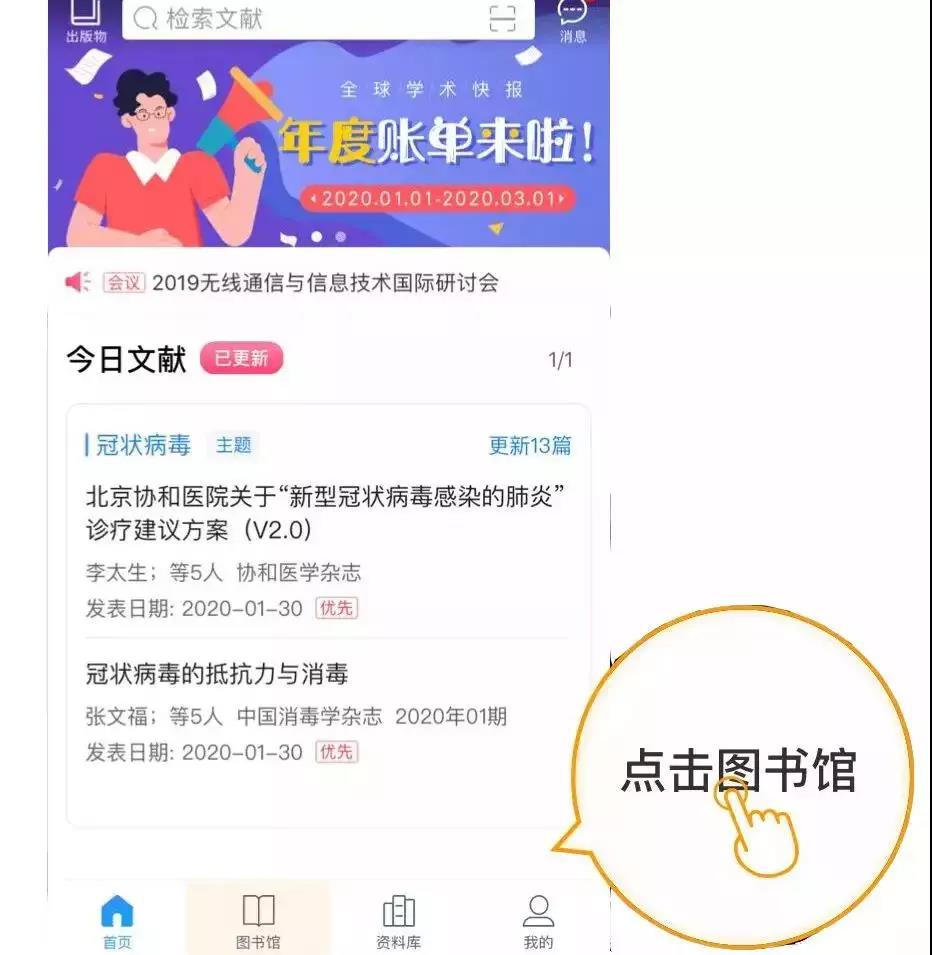This screenshot has height=955, width=932.
Task: Open the 冠状病毒的抵抗力与消毒 article
Action: point(217,674)
